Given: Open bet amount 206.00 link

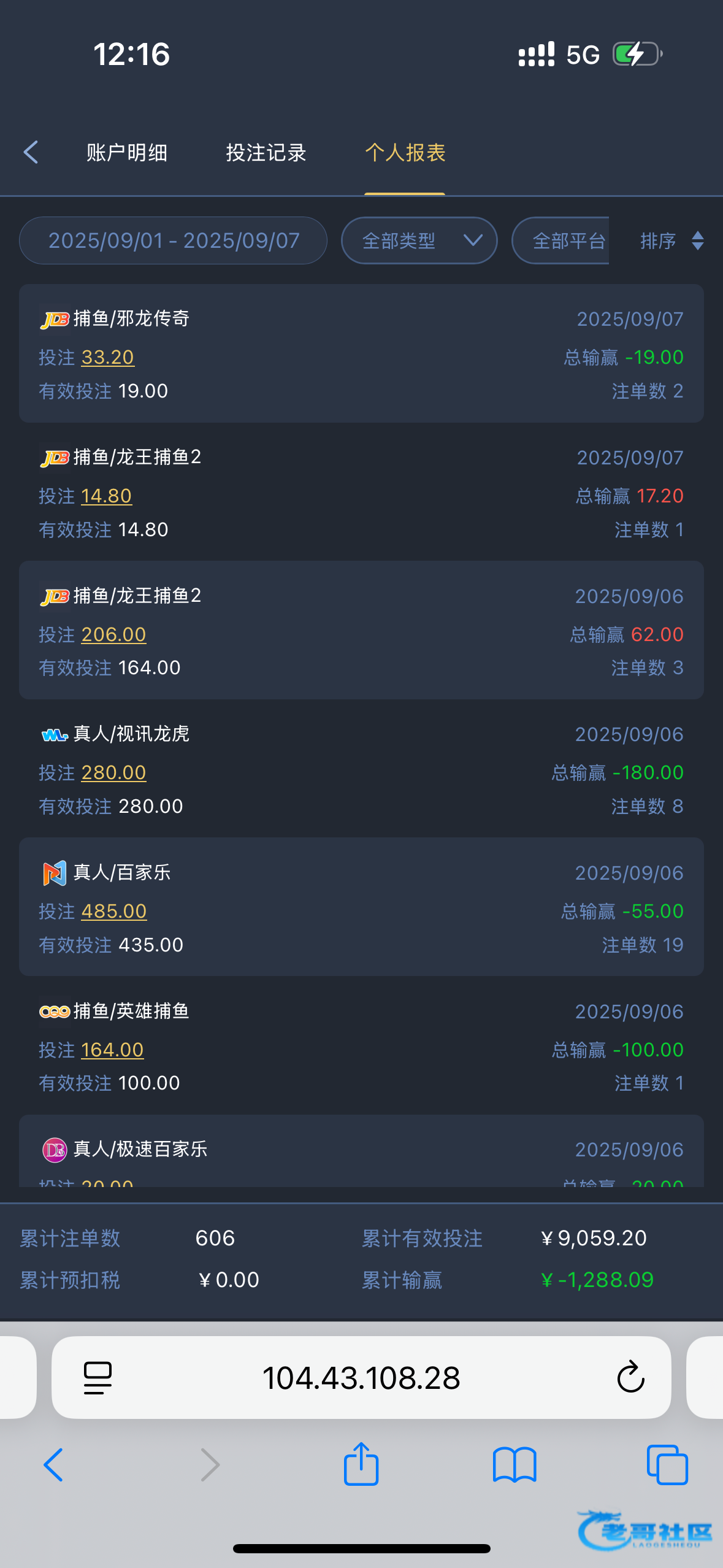Looking at the screenshot, I should click(x=113, y=634).
